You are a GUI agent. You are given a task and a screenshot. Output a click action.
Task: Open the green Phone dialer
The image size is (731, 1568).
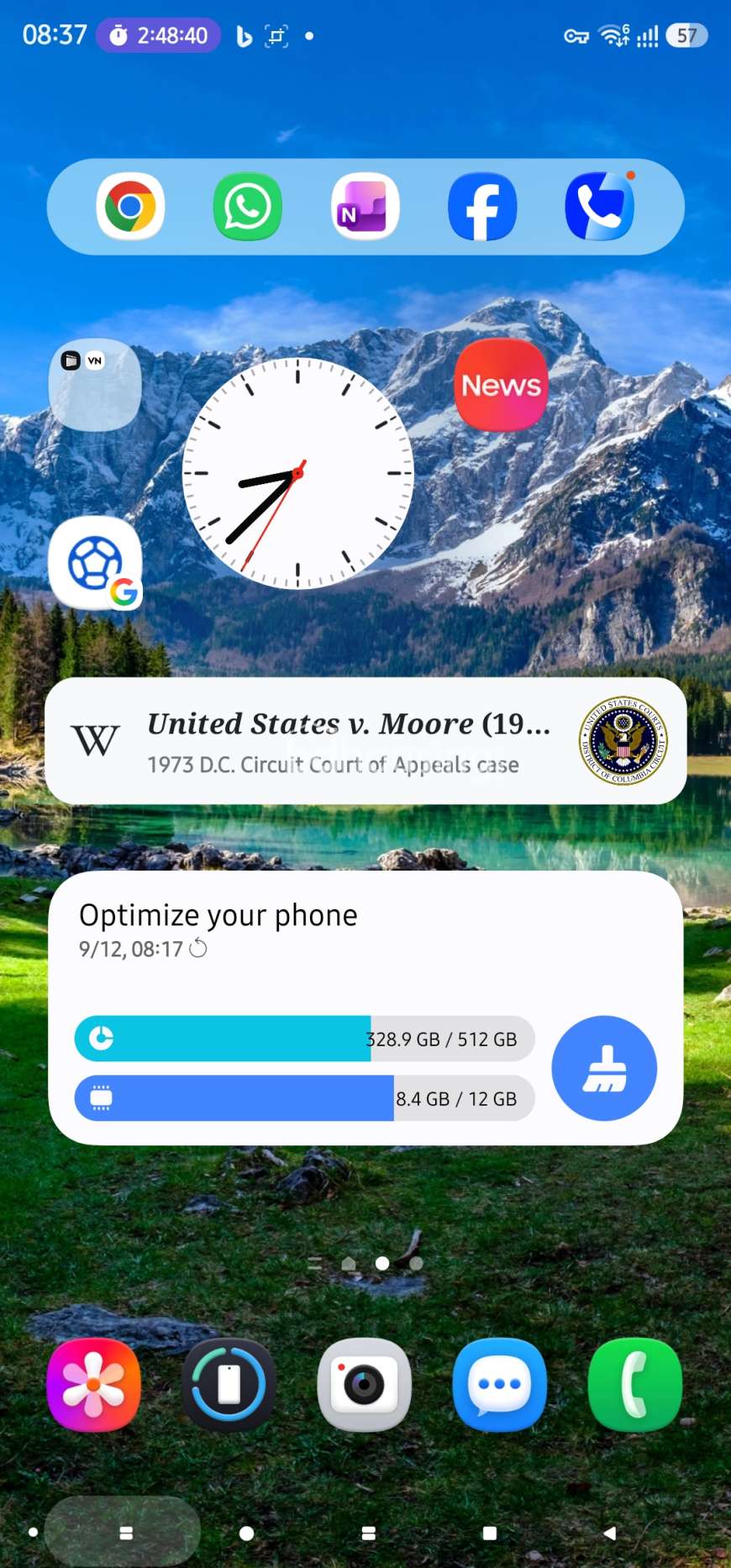(635, 1385)
